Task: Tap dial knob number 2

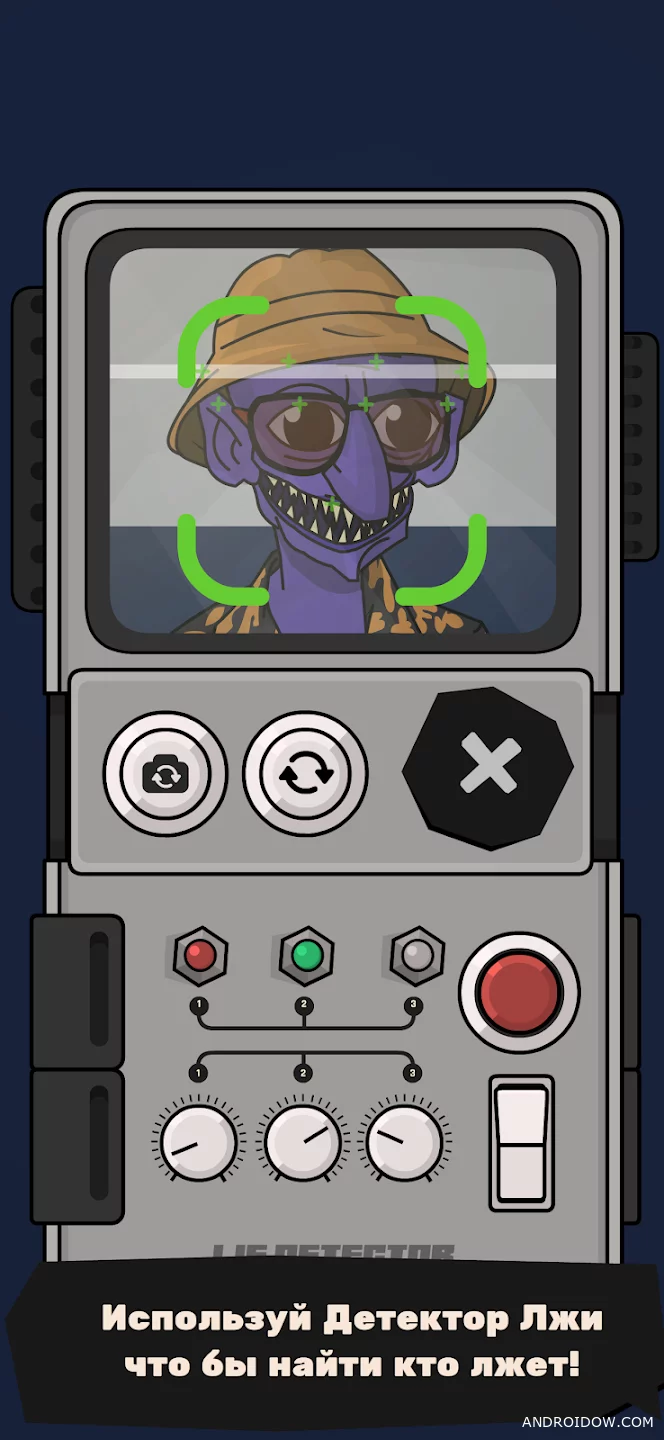Action: [x=303, y=1142]
